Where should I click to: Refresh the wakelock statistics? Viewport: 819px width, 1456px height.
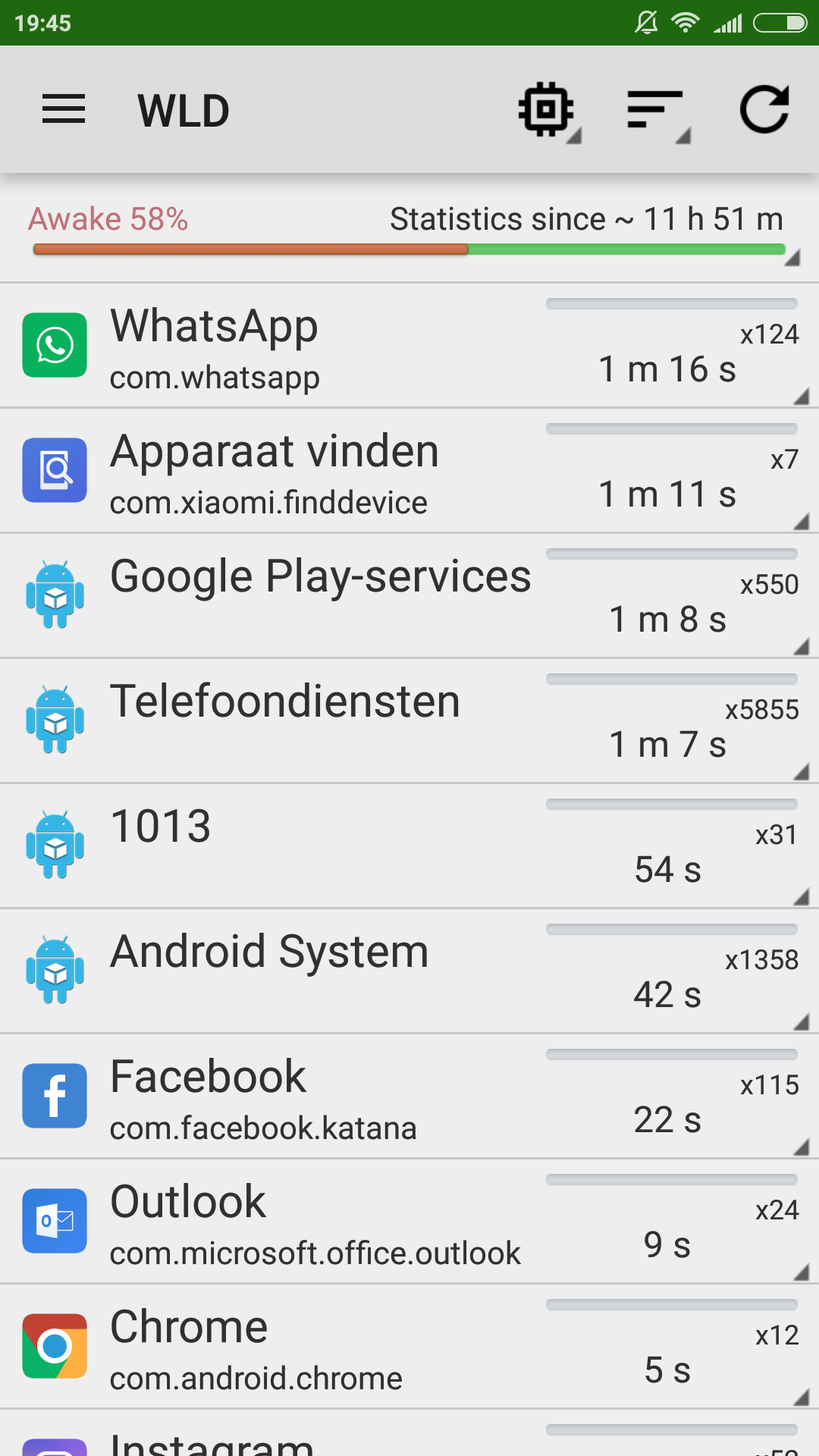click(x=764, y=110)
